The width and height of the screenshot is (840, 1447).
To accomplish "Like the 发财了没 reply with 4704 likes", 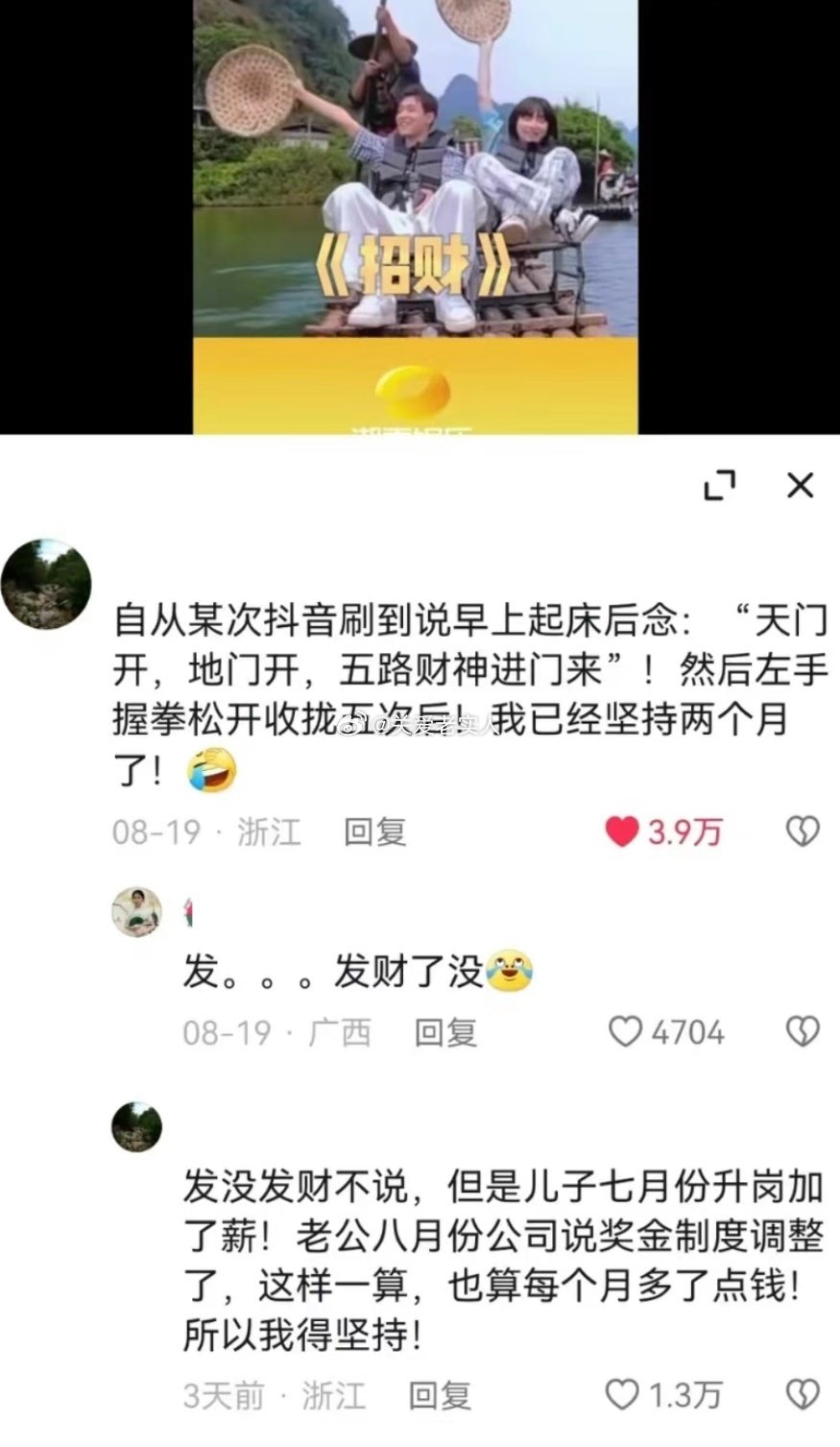I will click(x=626, y=1032).
